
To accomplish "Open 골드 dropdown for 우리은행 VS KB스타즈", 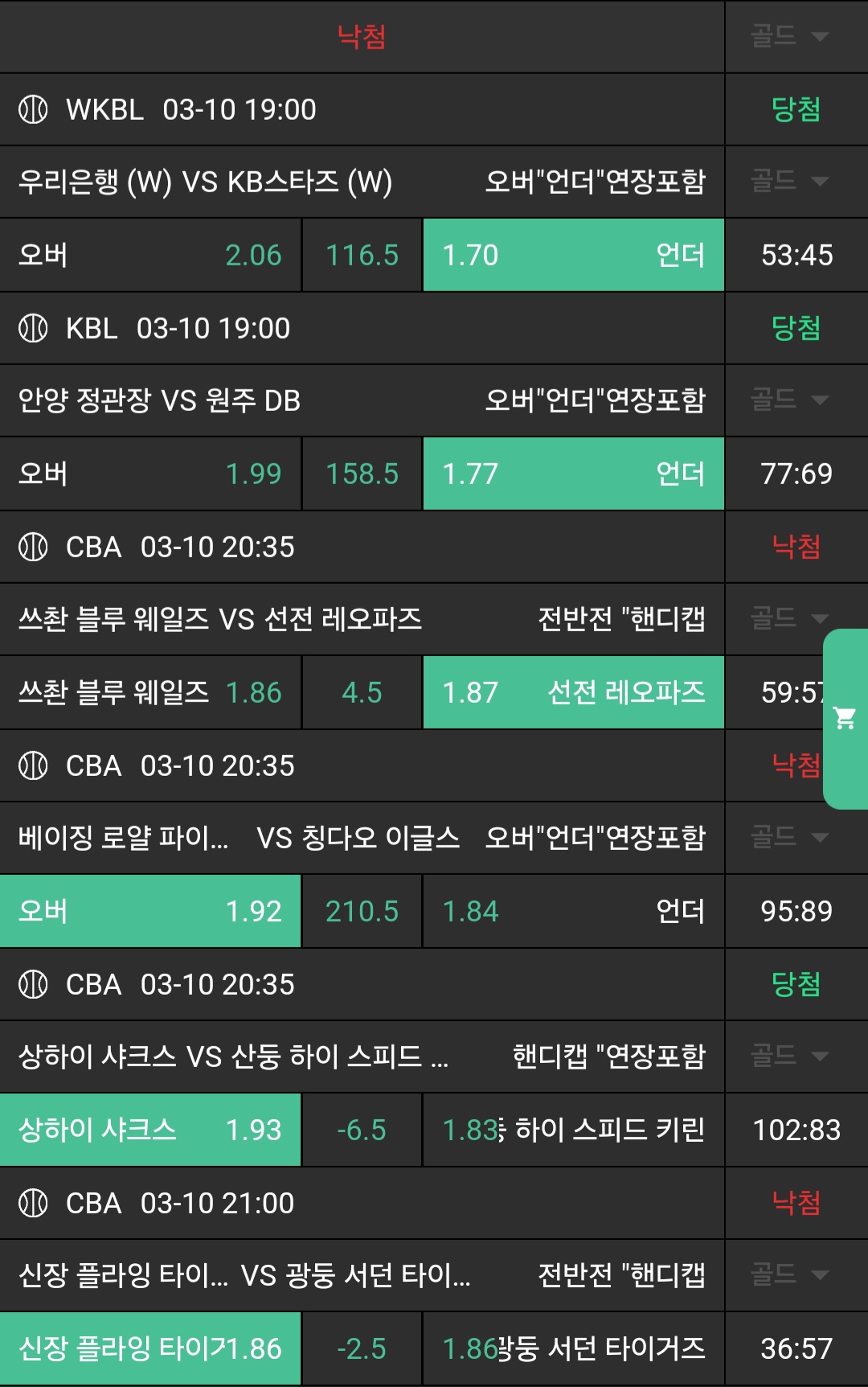I will [x=789, y=181].
